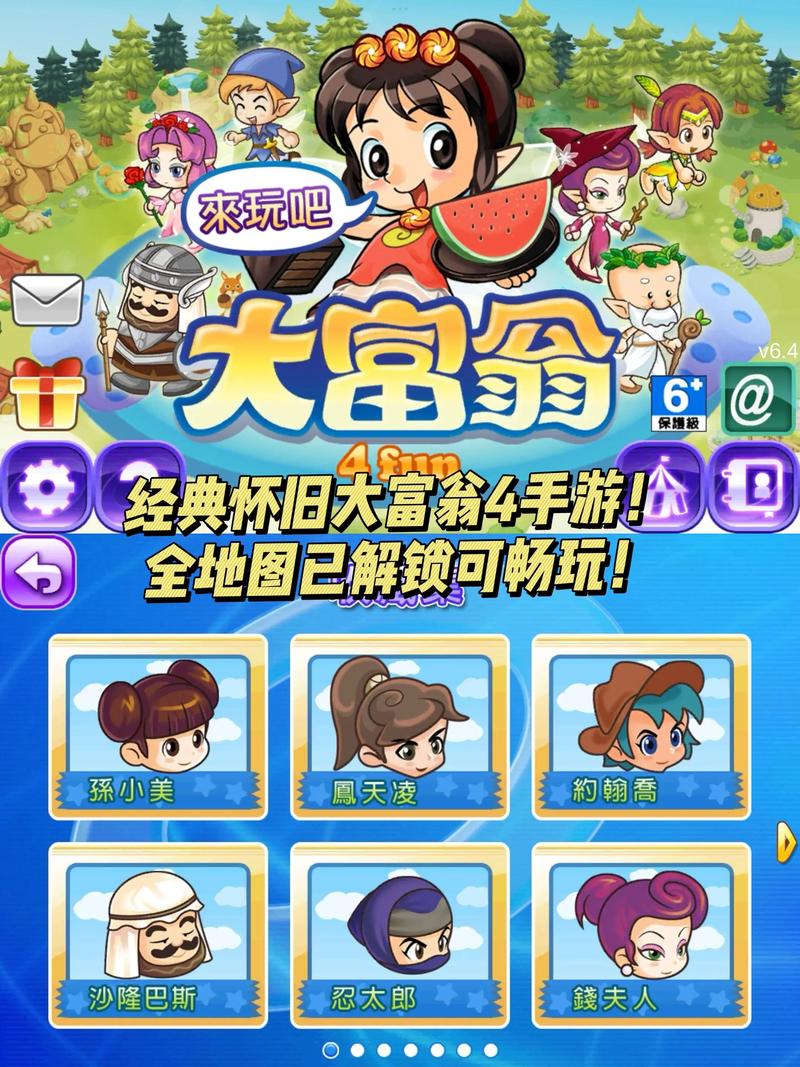800x1067 pixels.
Task: Click the last pagination dot at the bottom
Action: (x=489, y=1050)
